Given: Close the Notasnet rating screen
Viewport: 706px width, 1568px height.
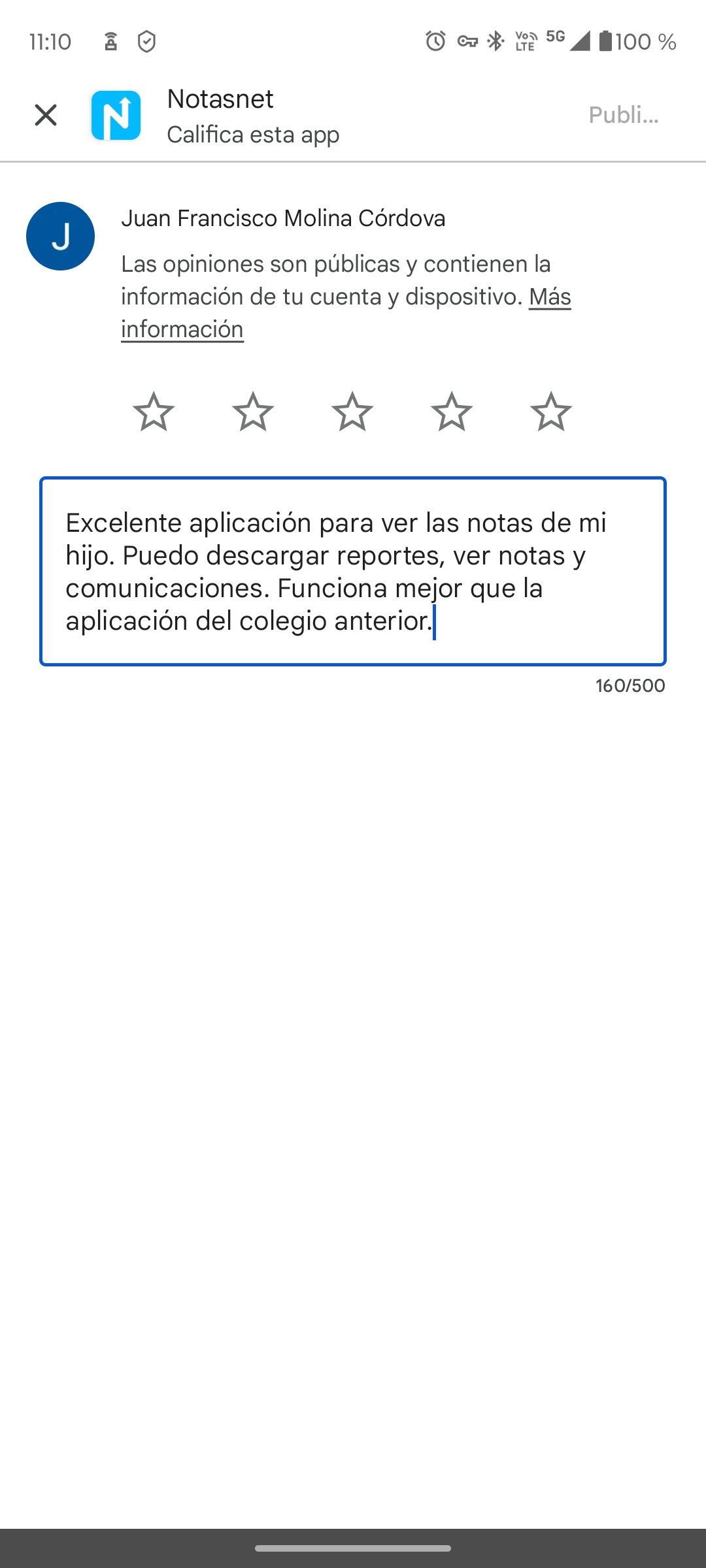Looking at the screenshot, I should pos(46,115).
